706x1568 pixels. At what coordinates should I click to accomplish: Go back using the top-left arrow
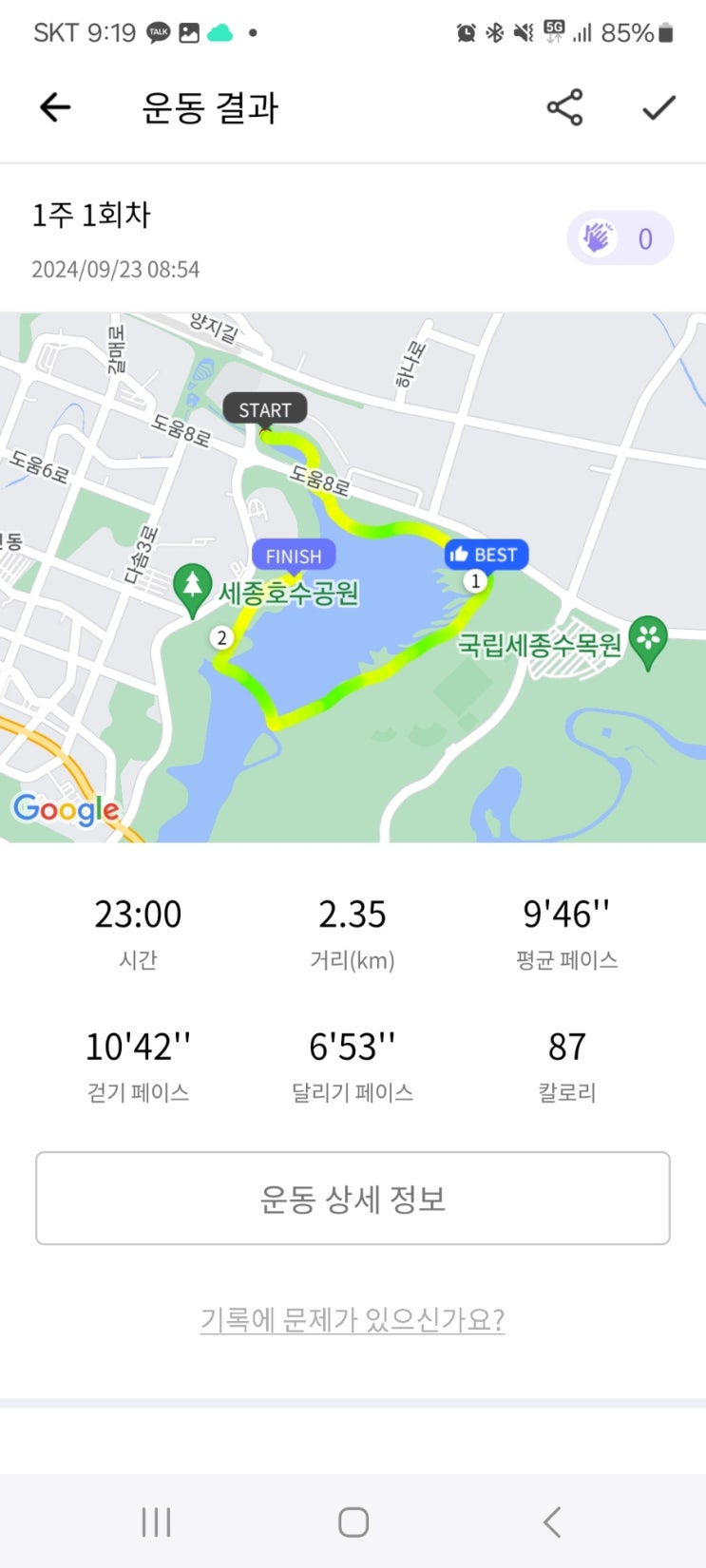(55, 107)
